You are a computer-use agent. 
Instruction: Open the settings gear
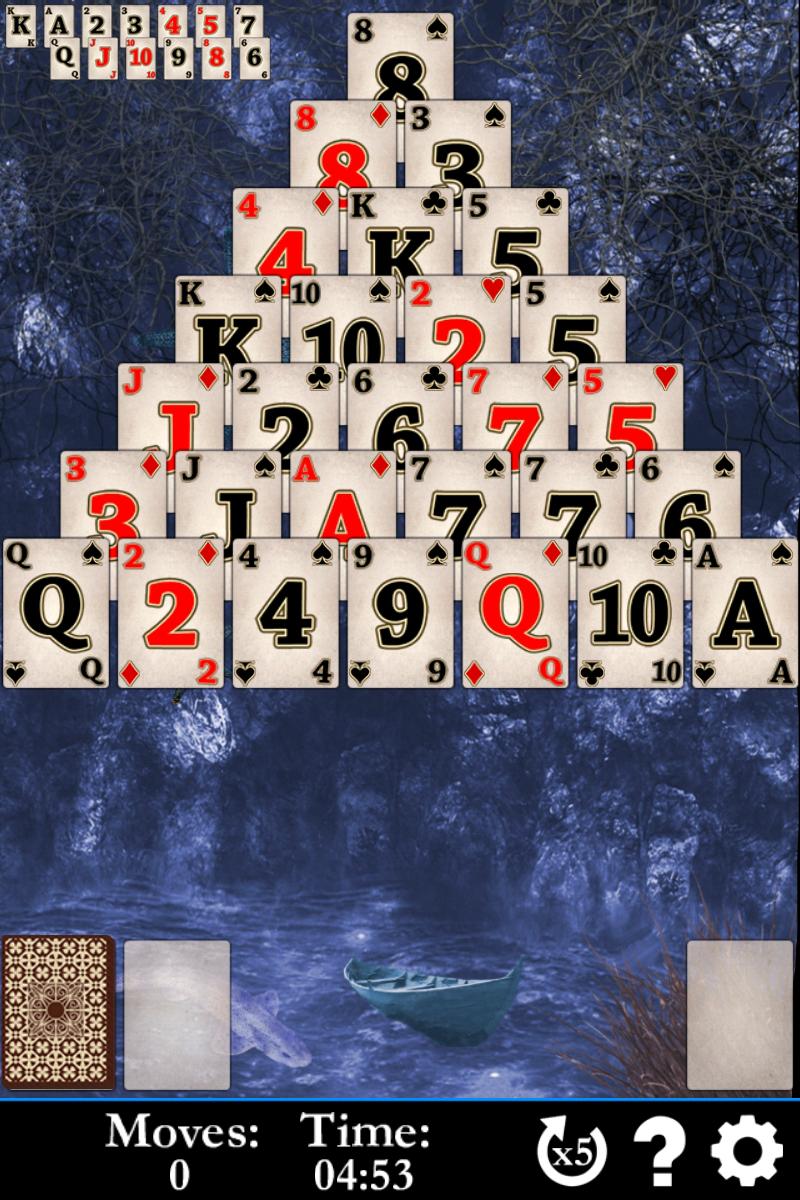tap(747, 1152)
